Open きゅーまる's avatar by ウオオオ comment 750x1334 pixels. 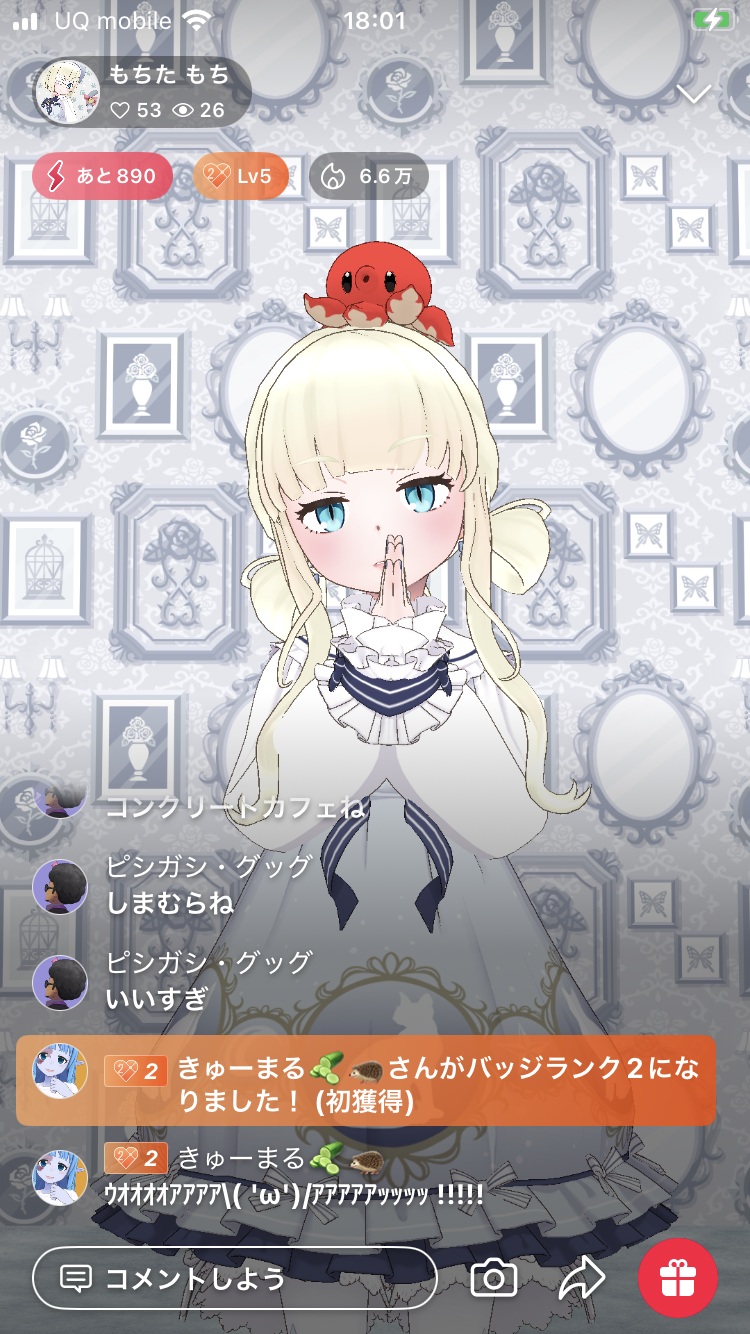pyautogui.click(x=59, y=1177)
